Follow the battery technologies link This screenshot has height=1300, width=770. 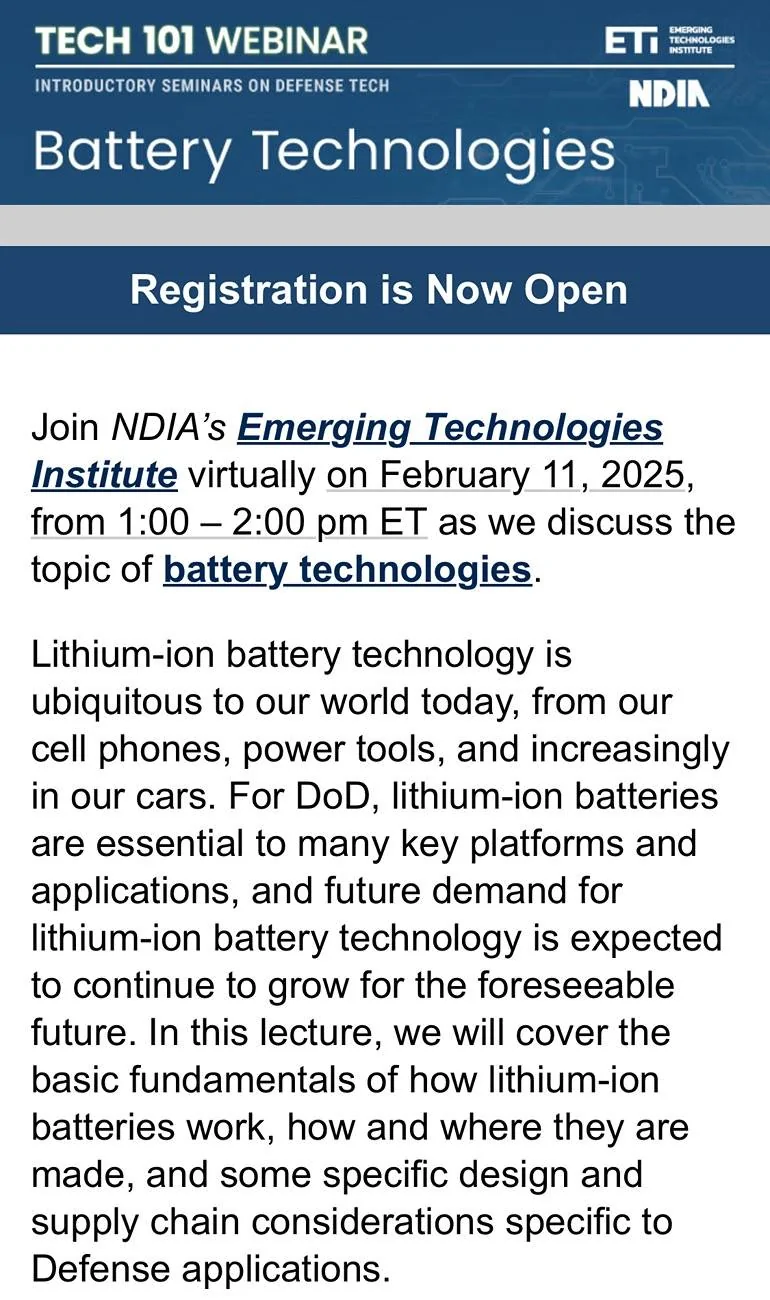[x=347, y=570]
